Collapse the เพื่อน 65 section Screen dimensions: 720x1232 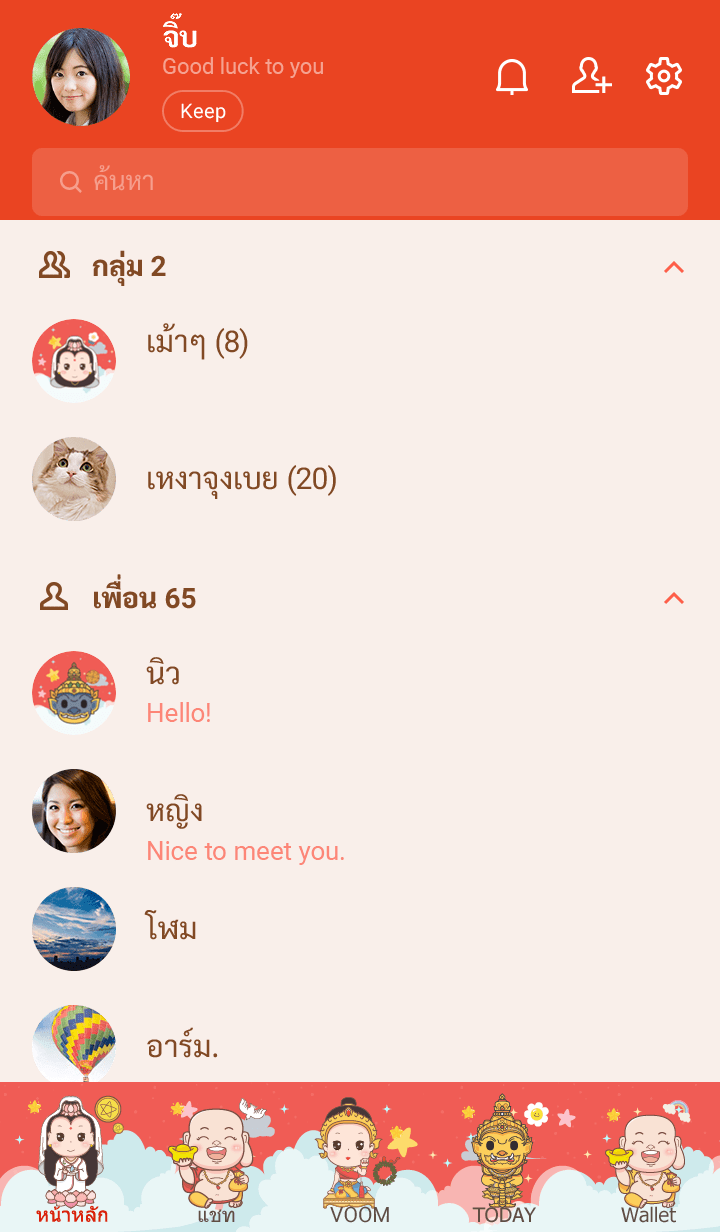(x=674, y=598)
